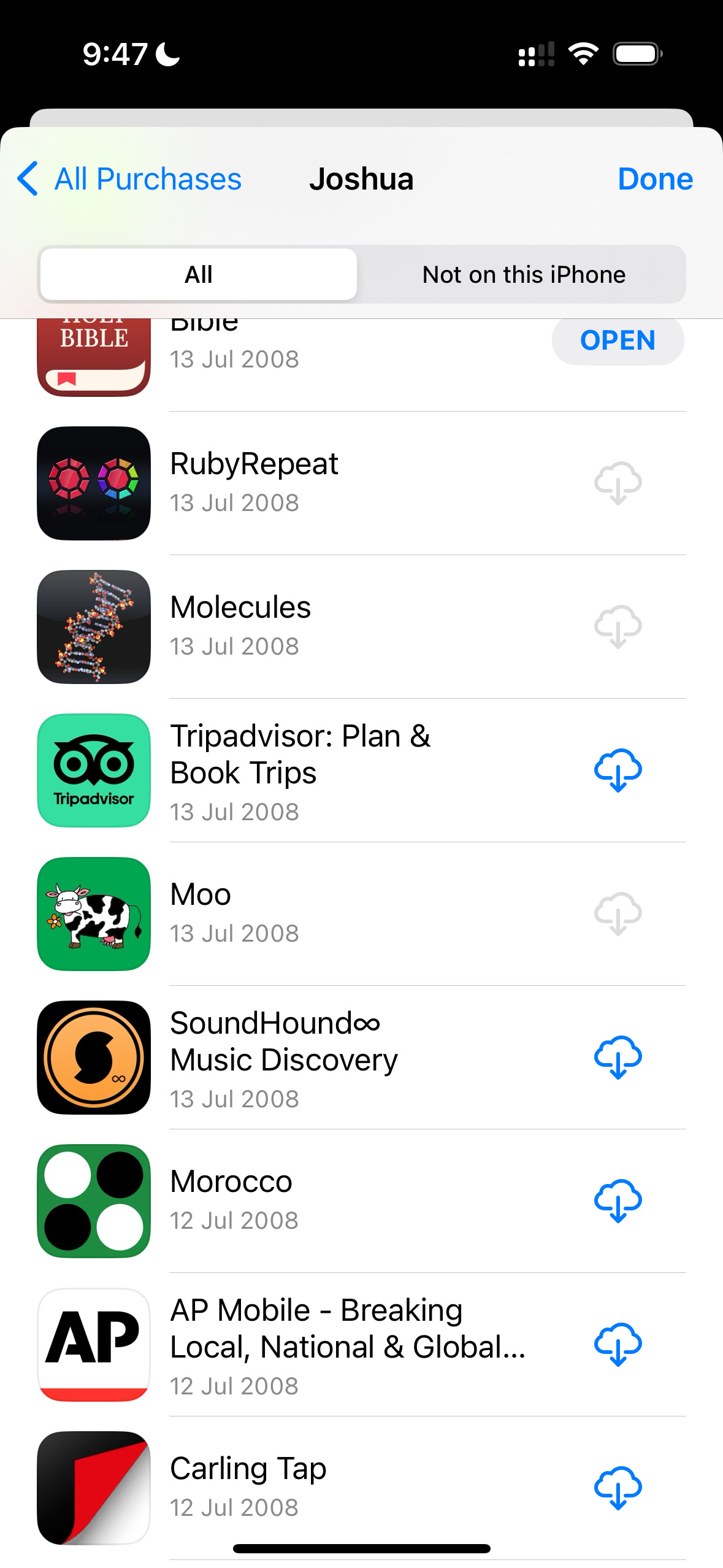Open the Bible app

(617, 340)
